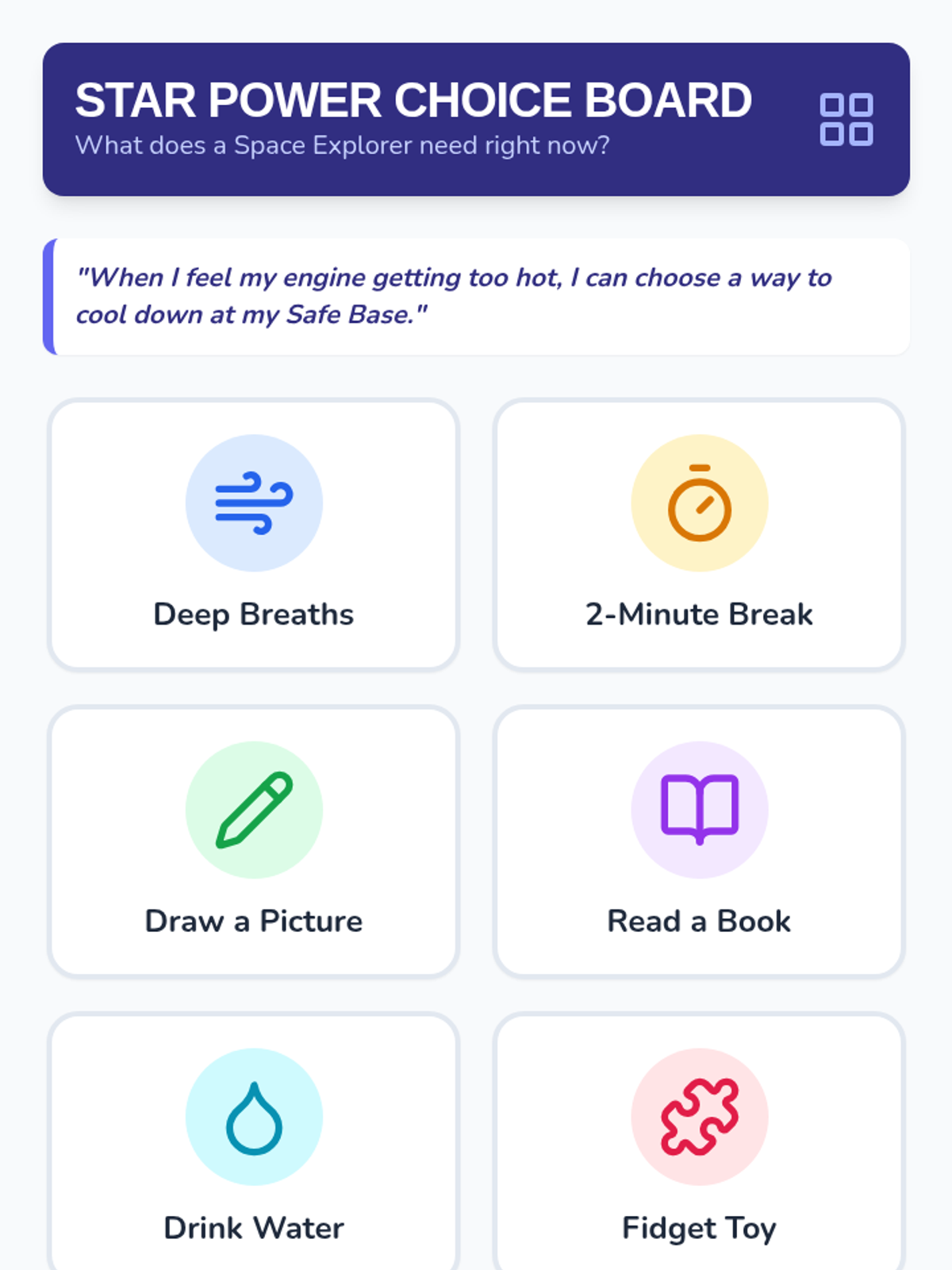Open the Read a Book choice

coord(699,842)
